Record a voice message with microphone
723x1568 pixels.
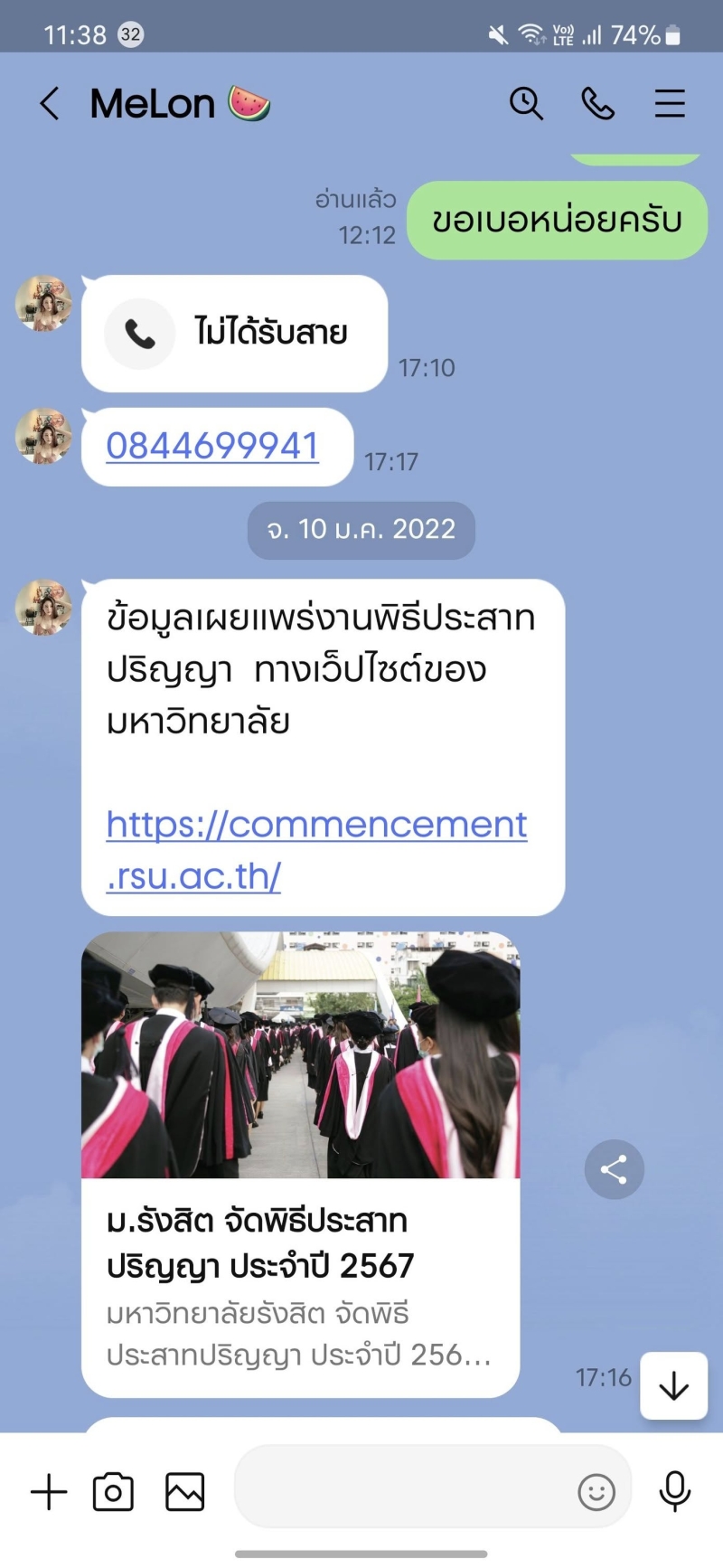[x=675, y=1492]
